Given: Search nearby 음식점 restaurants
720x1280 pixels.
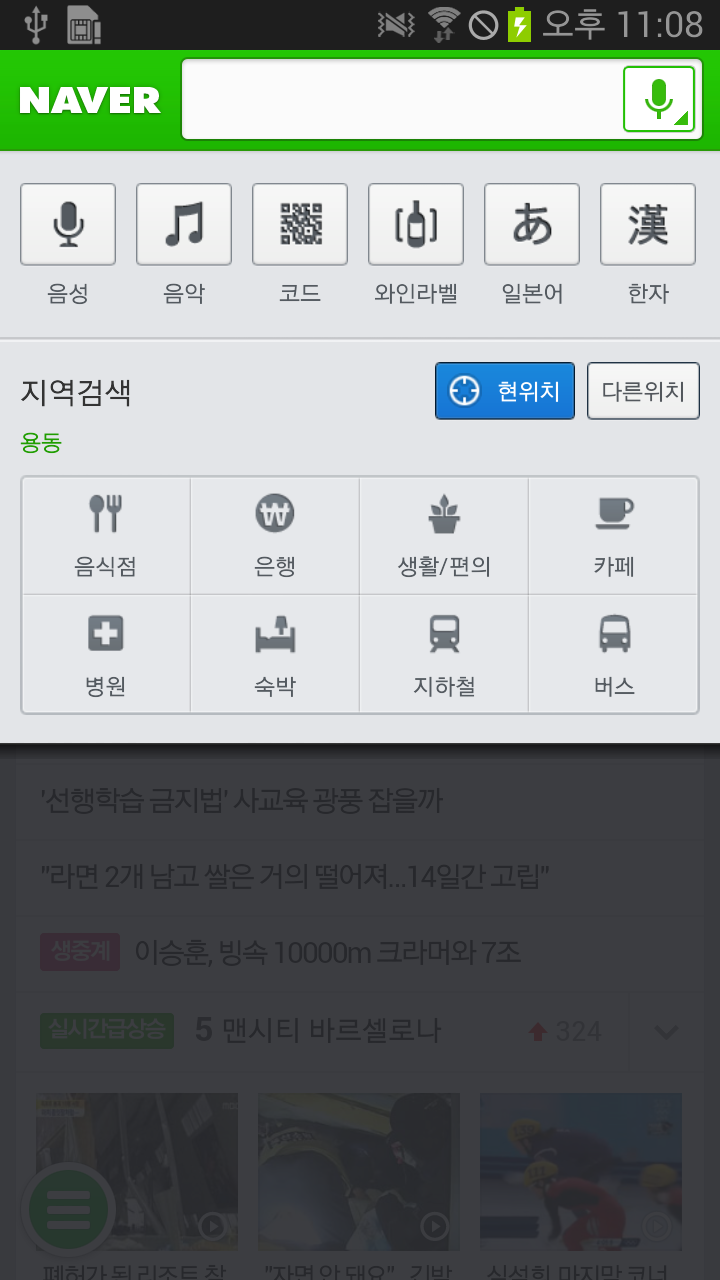Looking at the screenshot, I should [106, 537].
